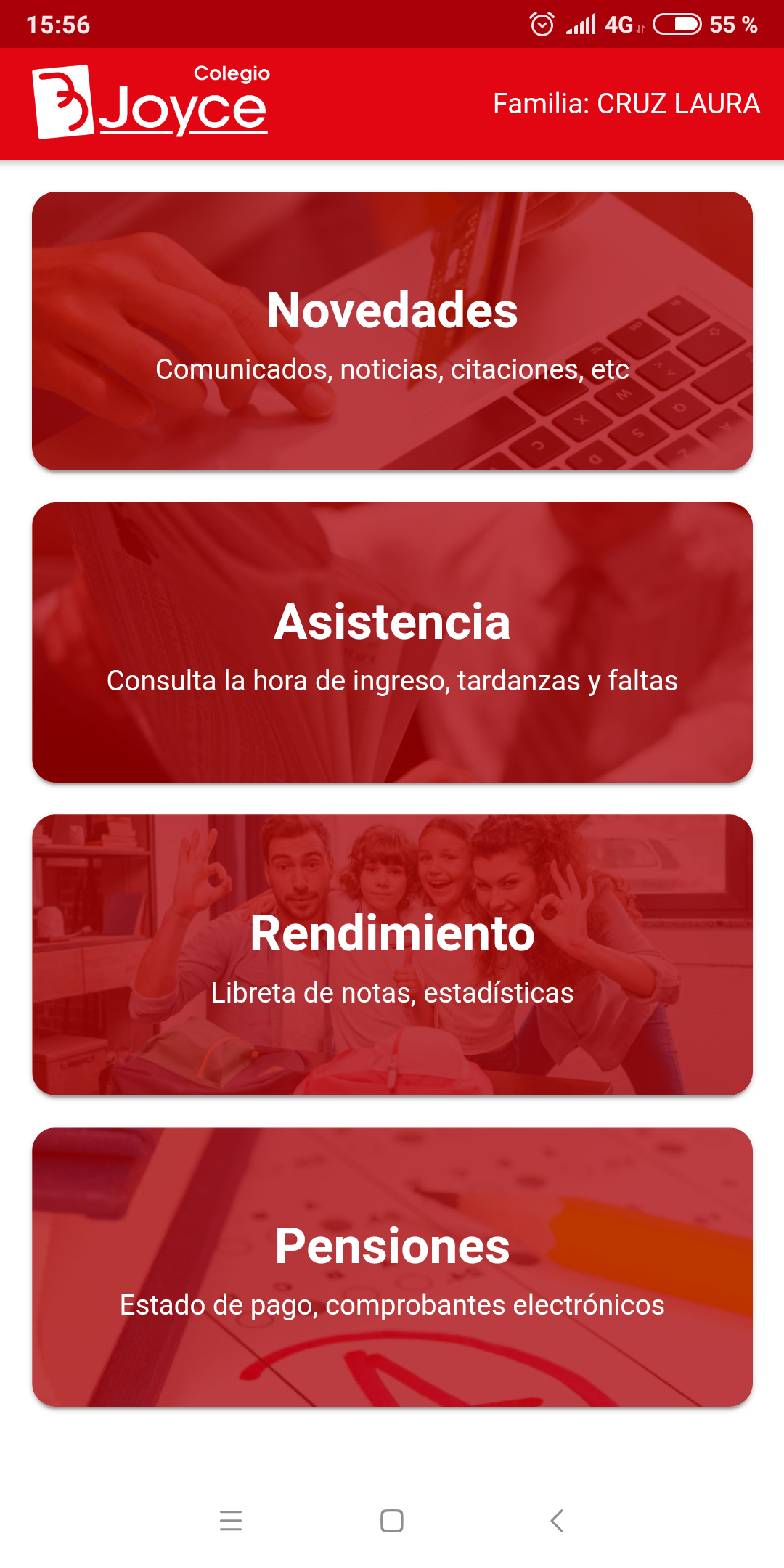Screen dimensions: 784x1568
Task: Open Pensiones payment status card
Action: tap(392, 1267)
